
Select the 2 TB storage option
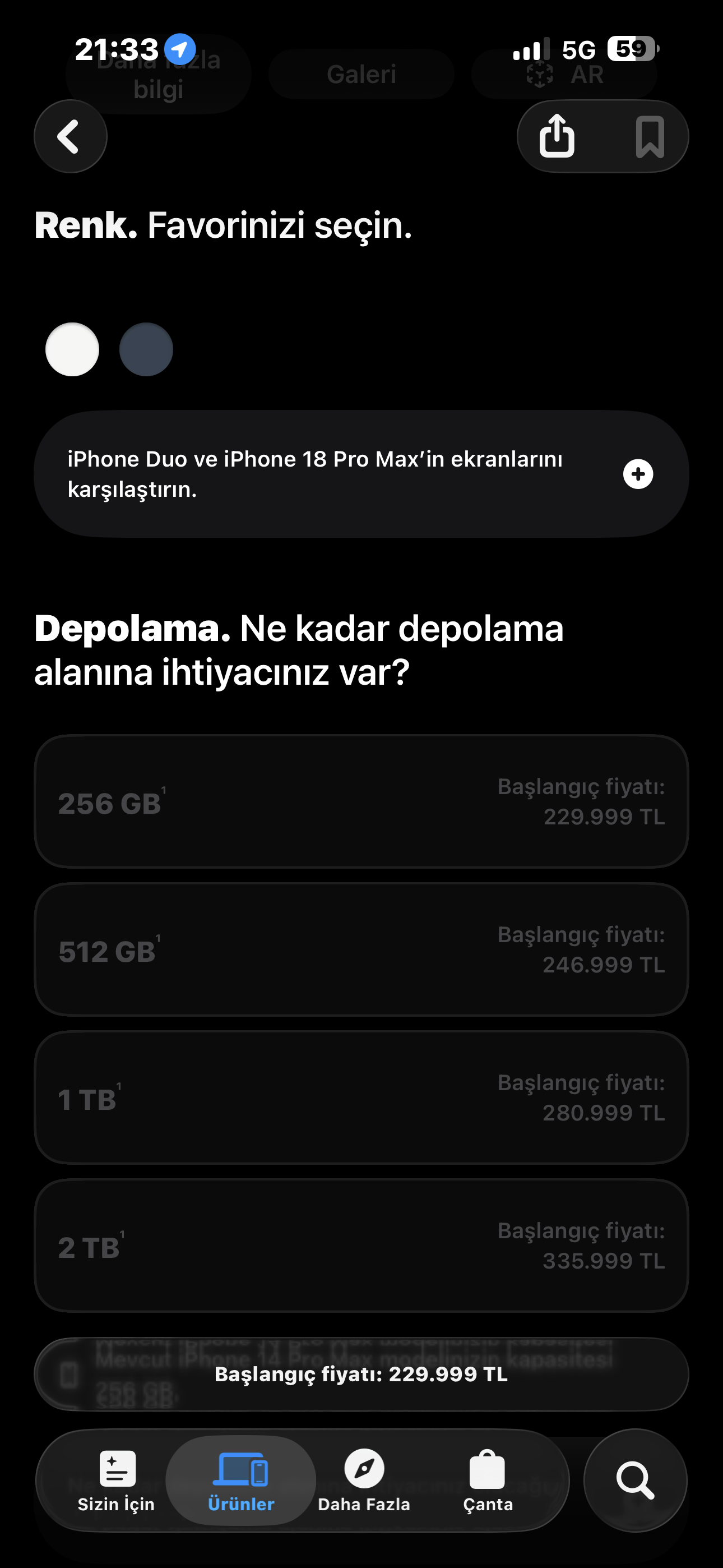(x=361, y=1245)
